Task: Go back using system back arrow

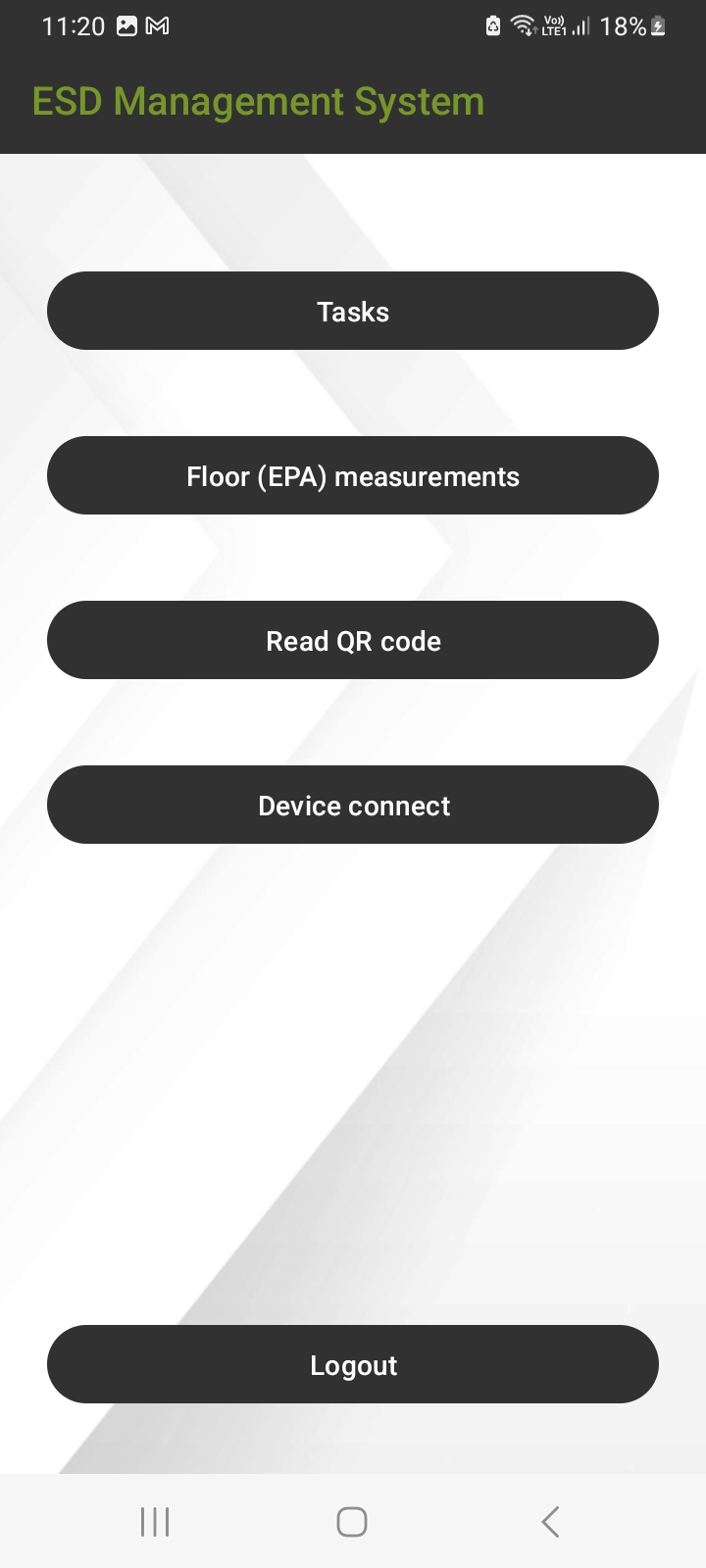Action: [550, 1521]
